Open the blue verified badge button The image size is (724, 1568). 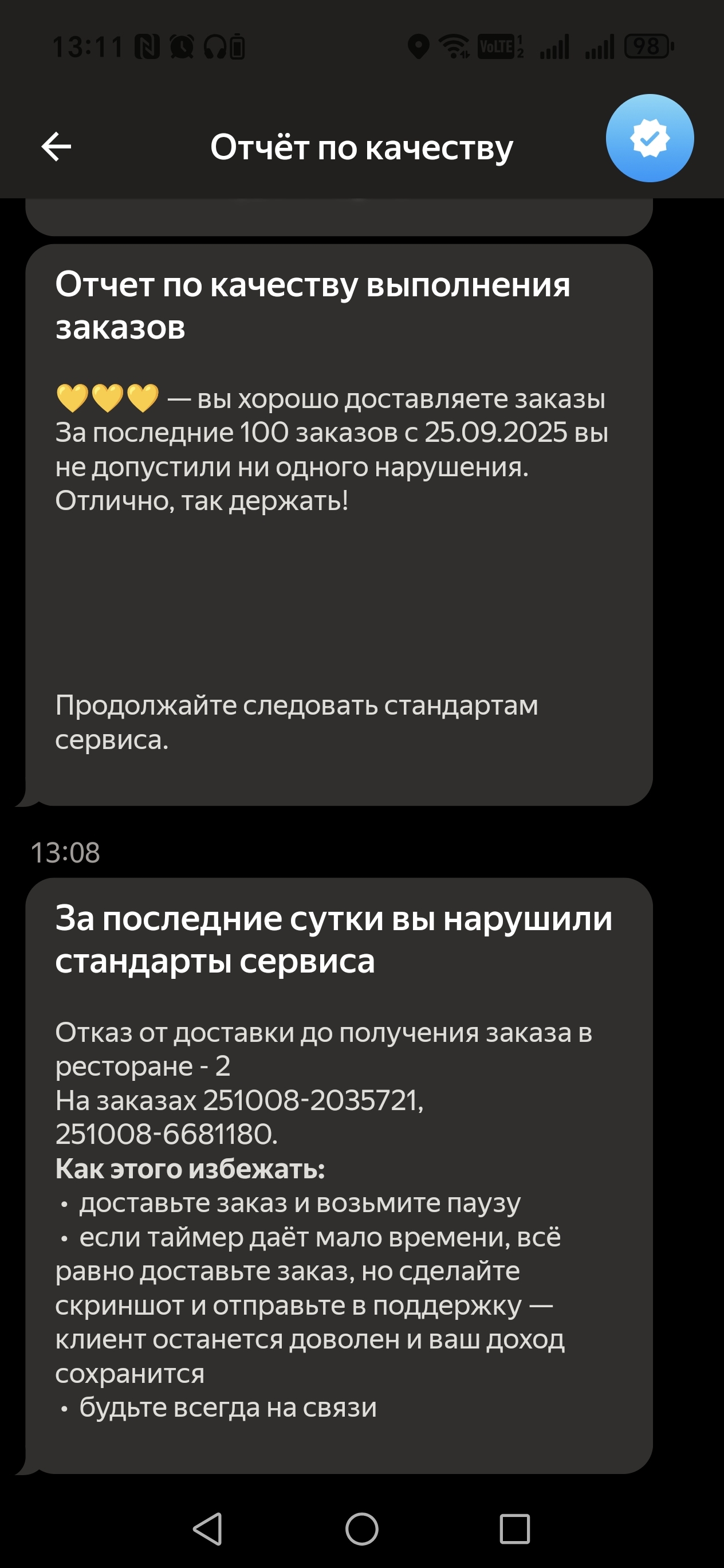coord(649,138)
